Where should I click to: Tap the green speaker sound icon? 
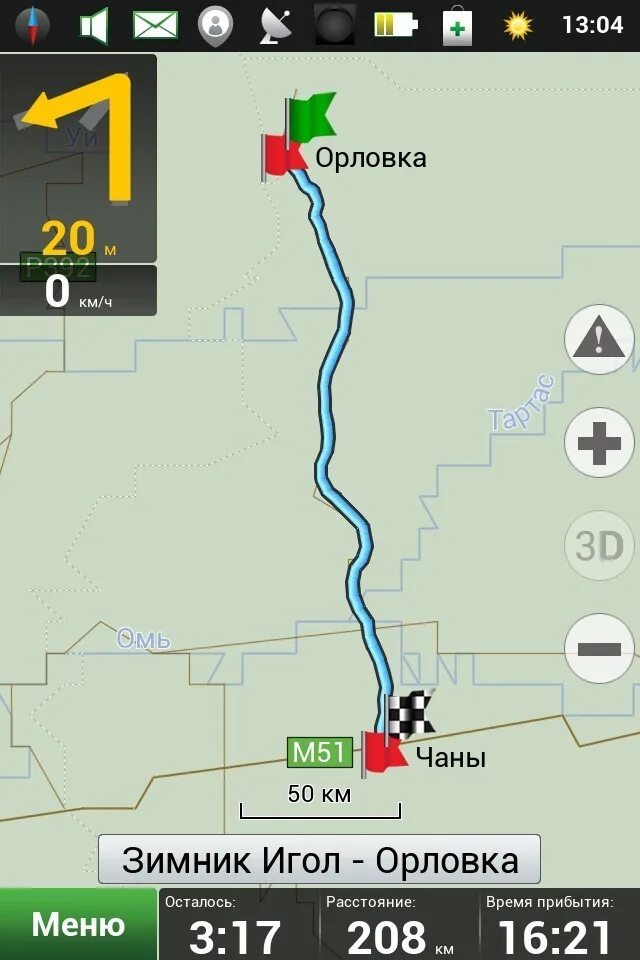[x=94, y=25]
